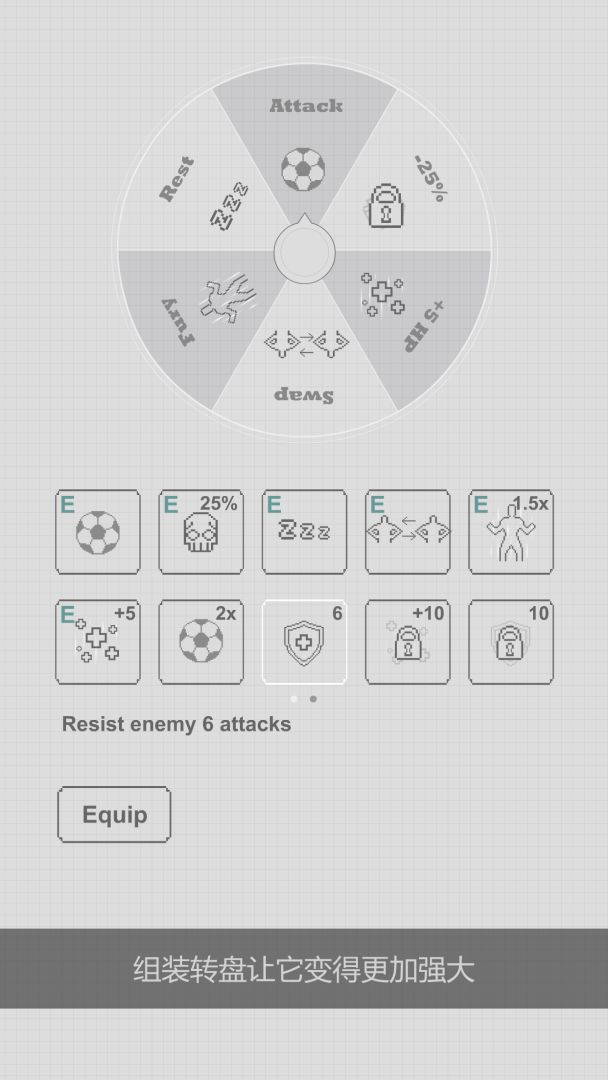
Task: Choose the shield lock 10 item
Action: 511,641
